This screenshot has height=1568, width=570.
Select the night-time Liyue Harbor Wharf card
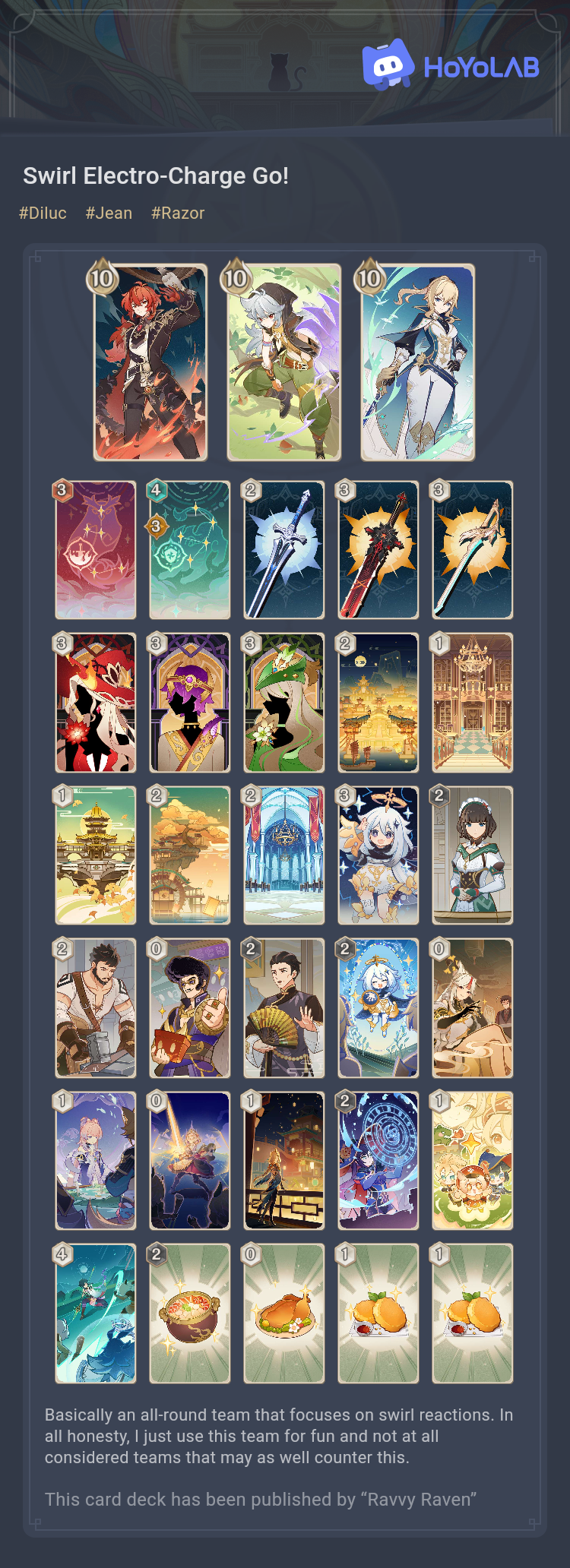[377, 703]
